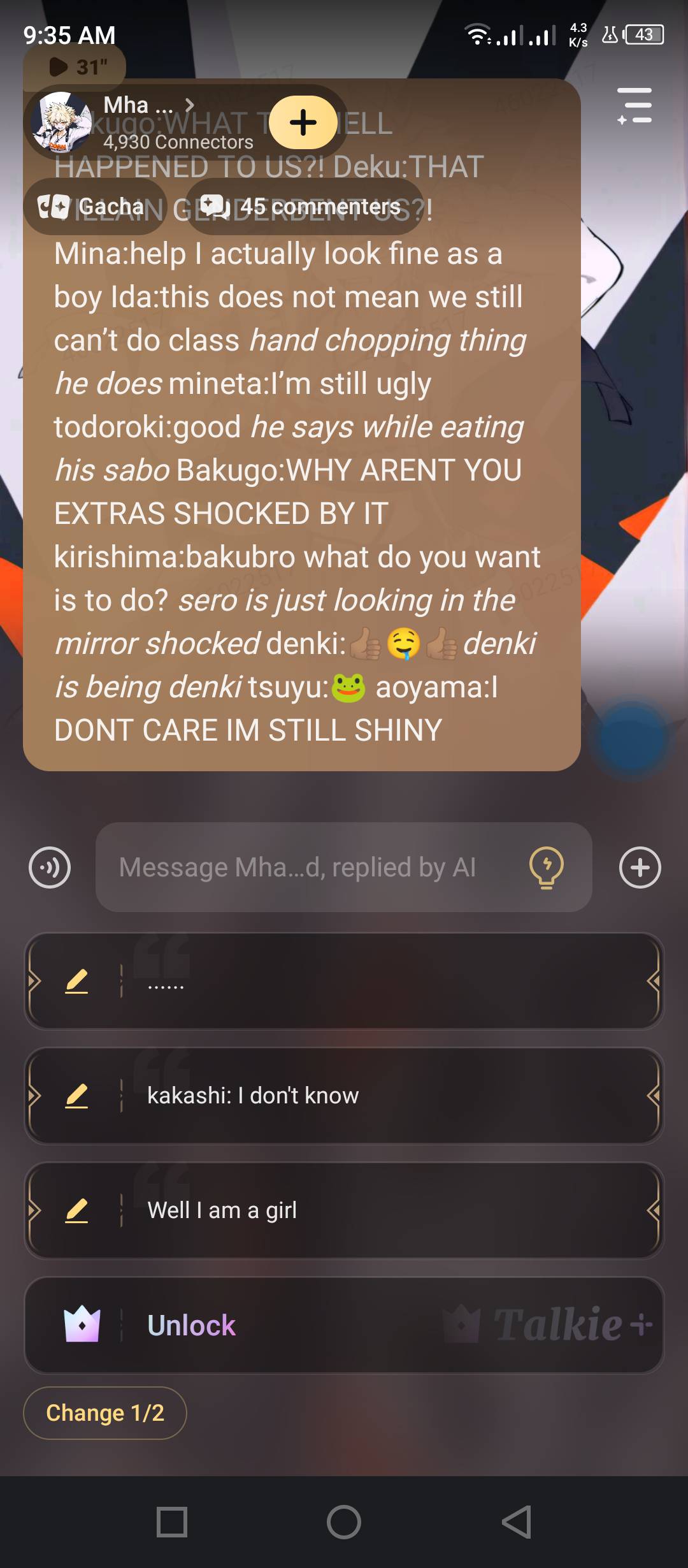Open the top-right chat menu

634,106
